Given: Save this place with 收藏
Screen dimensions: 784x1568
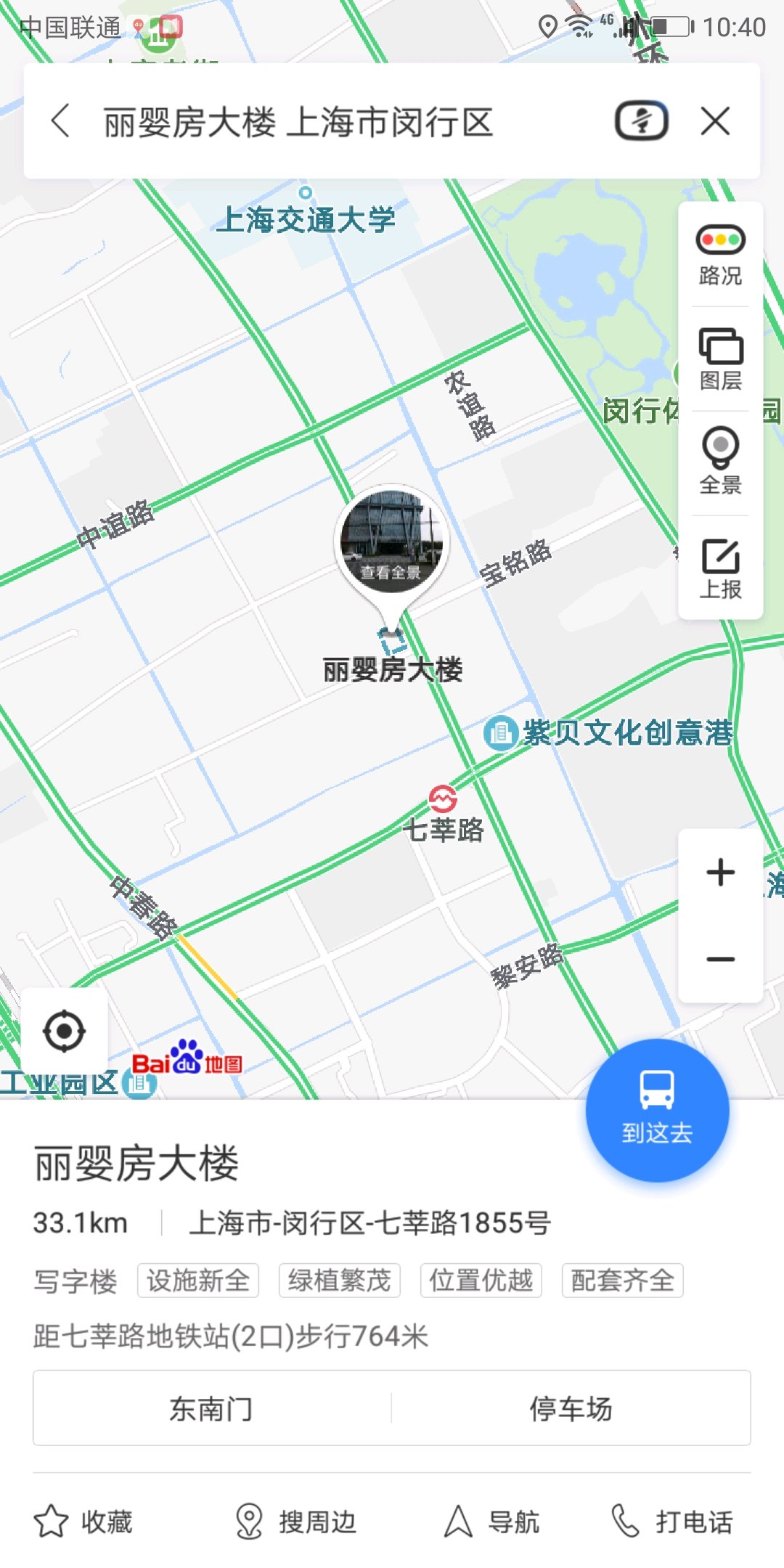Looking at the screenshot, I should (x=83, y=1522).
